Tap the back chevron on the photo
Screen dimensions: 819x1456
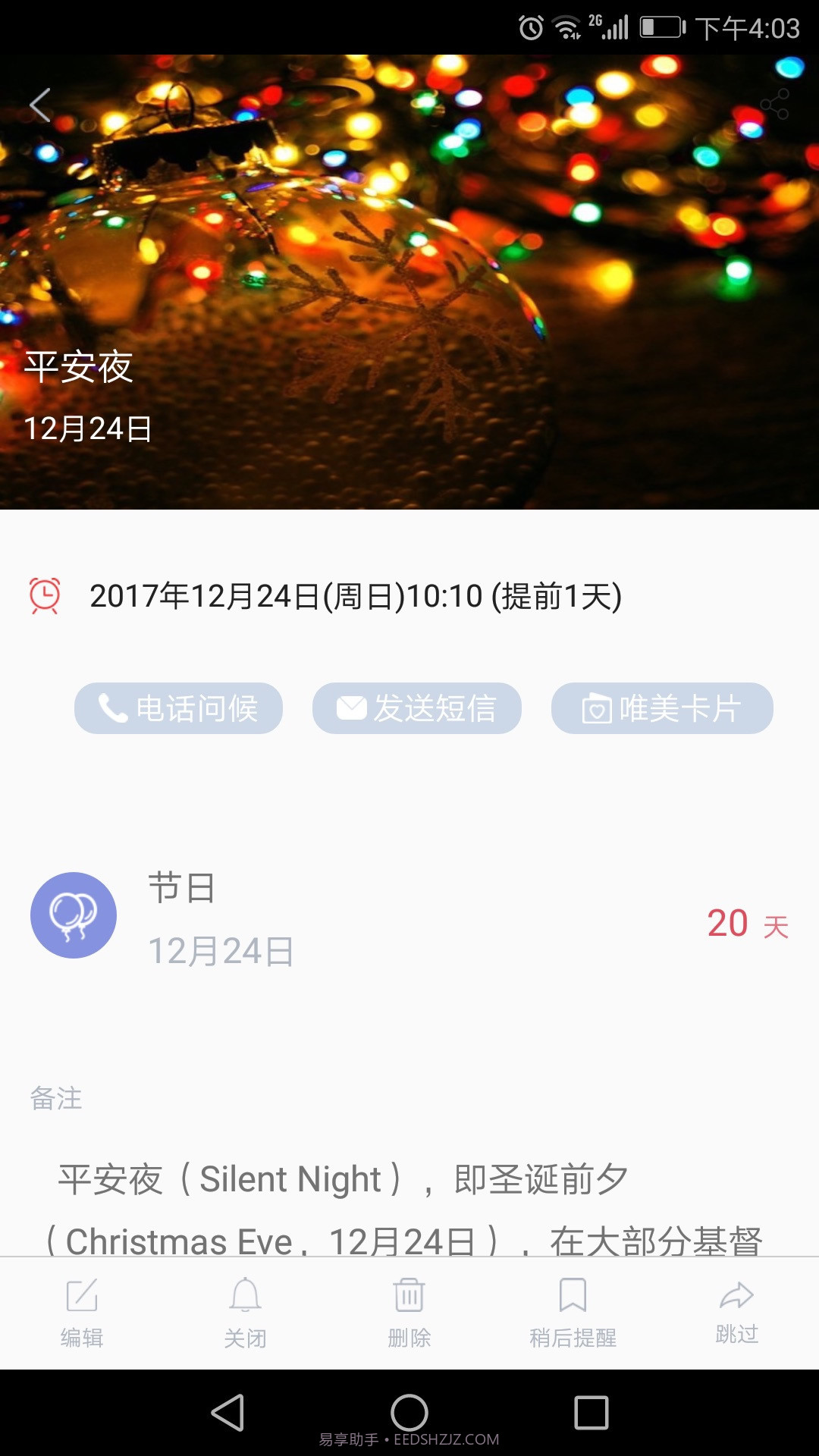(39, 105)
